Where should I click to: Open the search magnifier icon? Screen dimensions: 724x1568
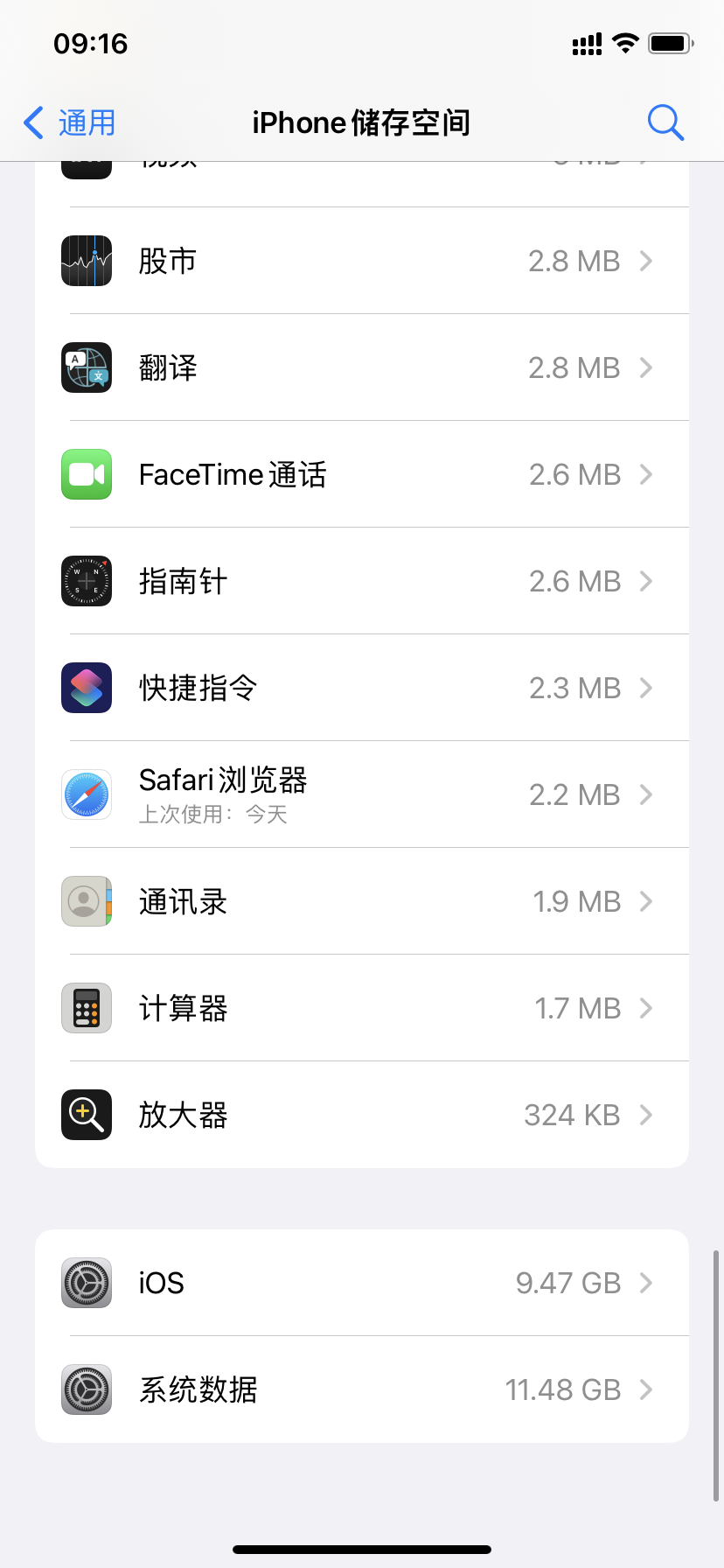tap(665, 122)
